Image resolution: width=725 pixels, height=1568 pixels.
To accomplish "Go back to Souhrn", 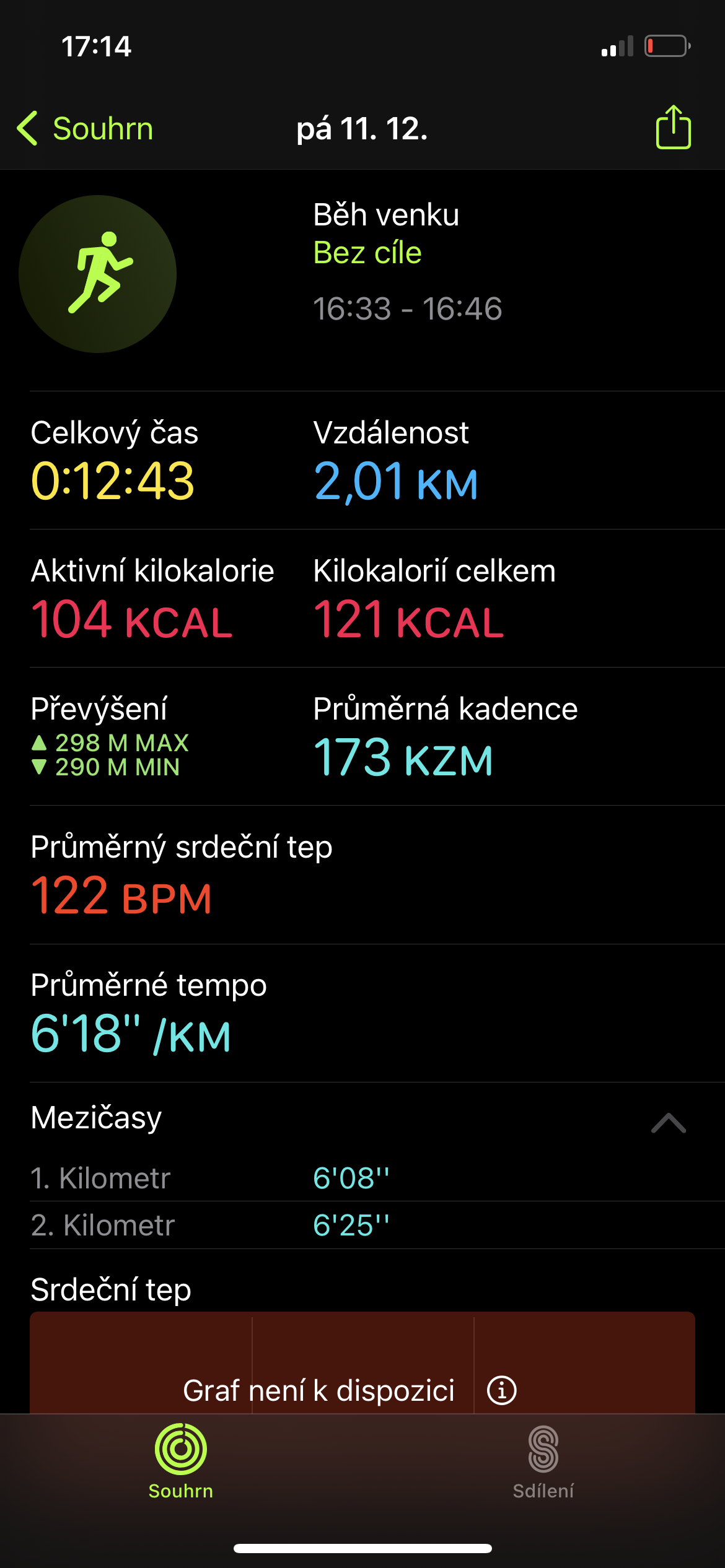I will tap(85, 129).
